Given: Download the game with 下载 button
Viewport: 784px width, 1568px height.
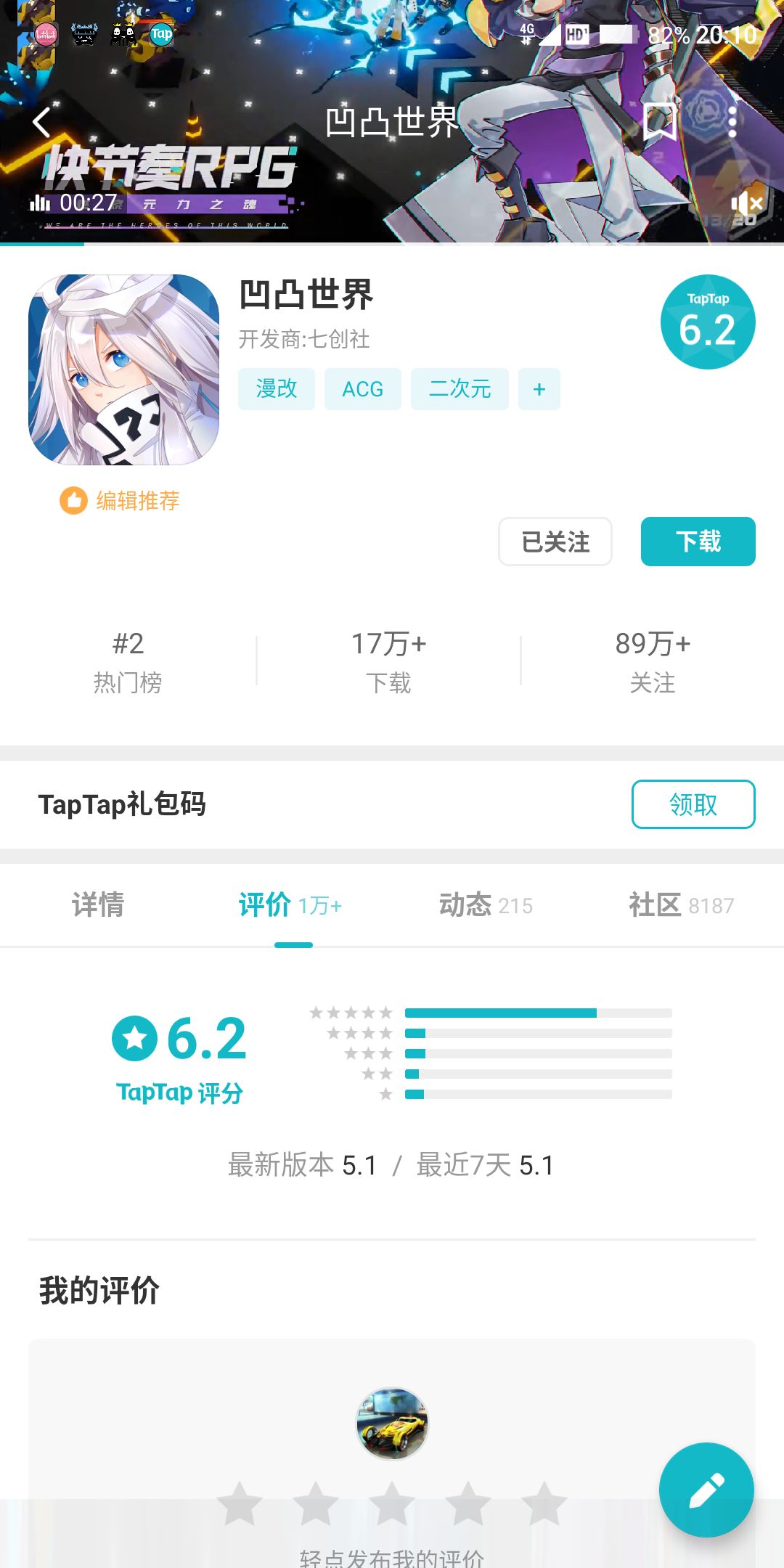Looking at the screenshot, I should pos(698,542).
